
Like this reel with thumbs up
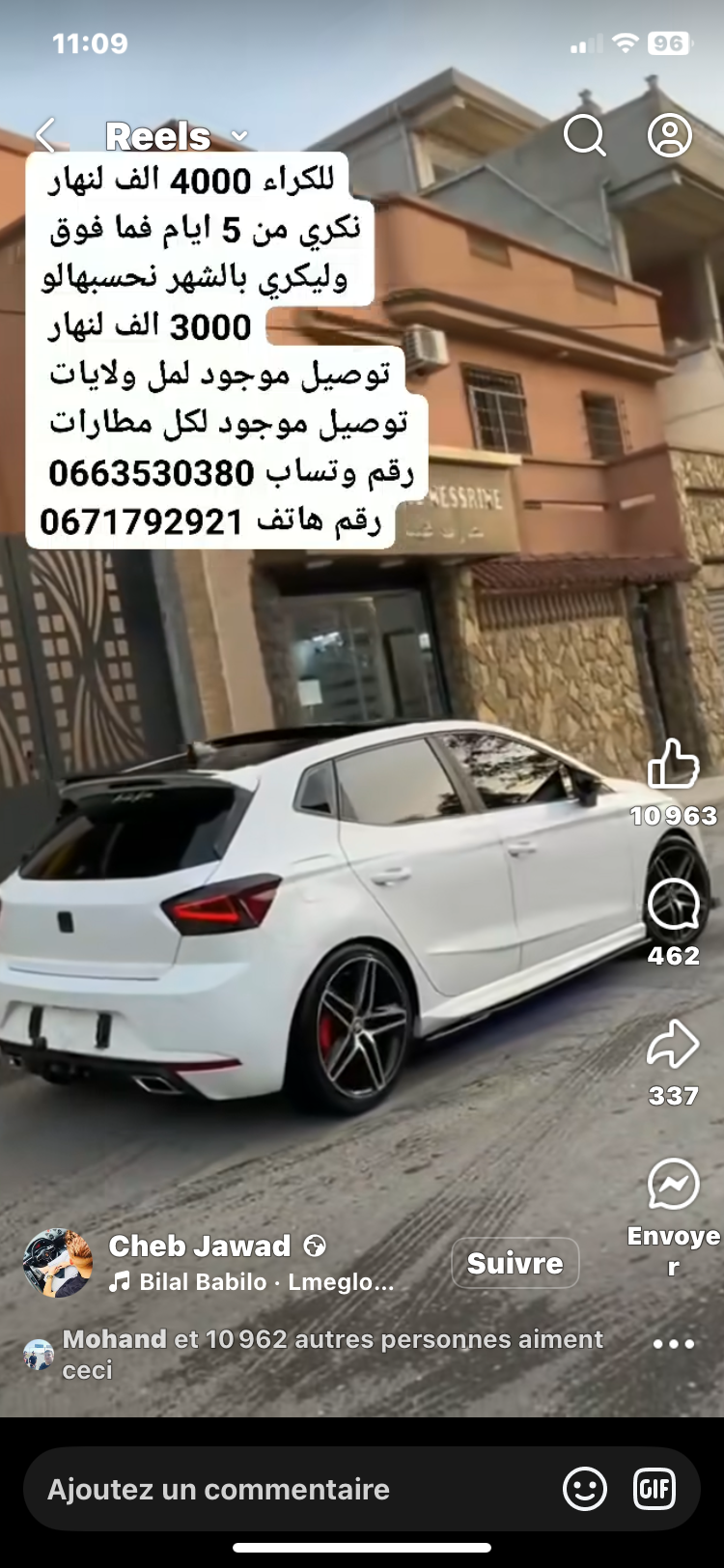[673, 765]
